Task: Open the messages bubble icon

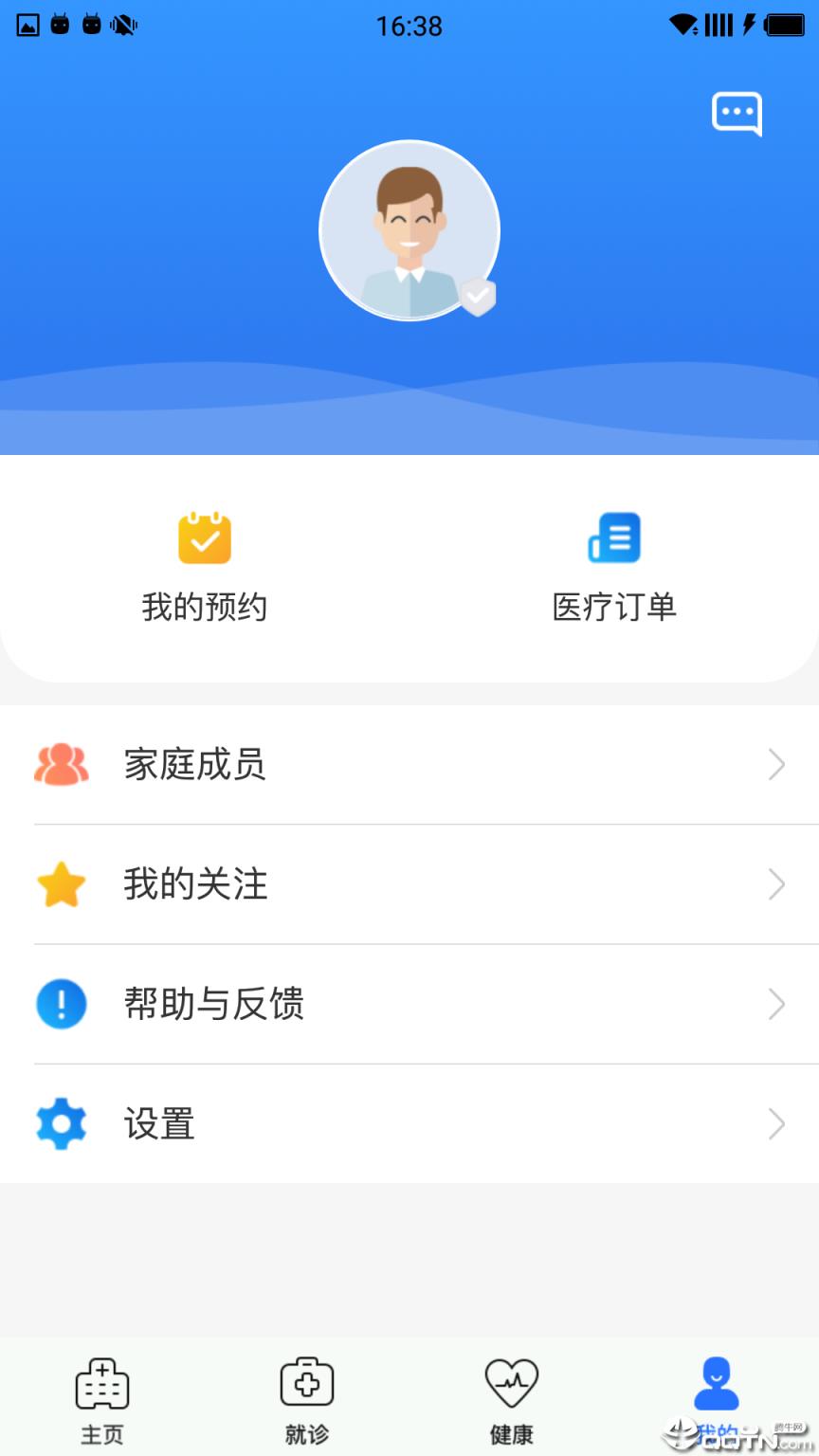Action: coord(736,114)
